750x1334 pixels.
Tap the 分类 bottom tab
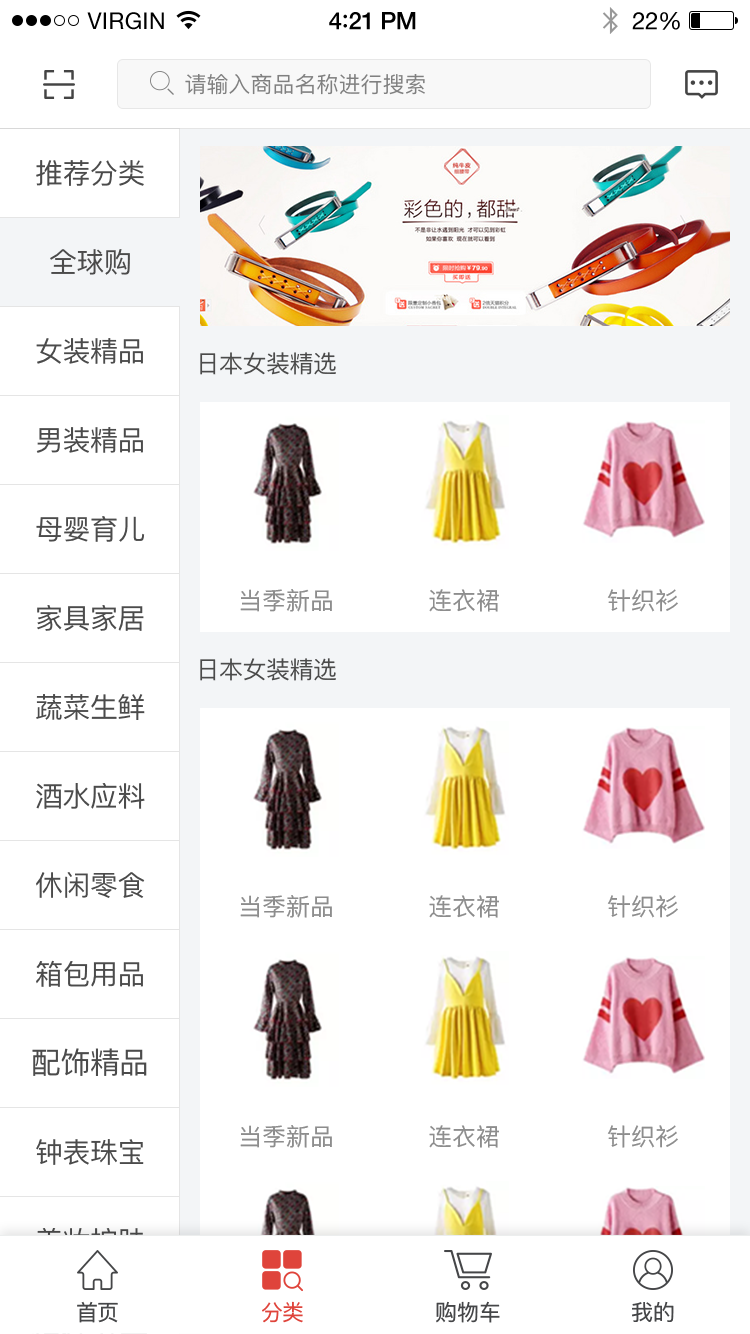pyautogui.click(x=282, y=1286)
